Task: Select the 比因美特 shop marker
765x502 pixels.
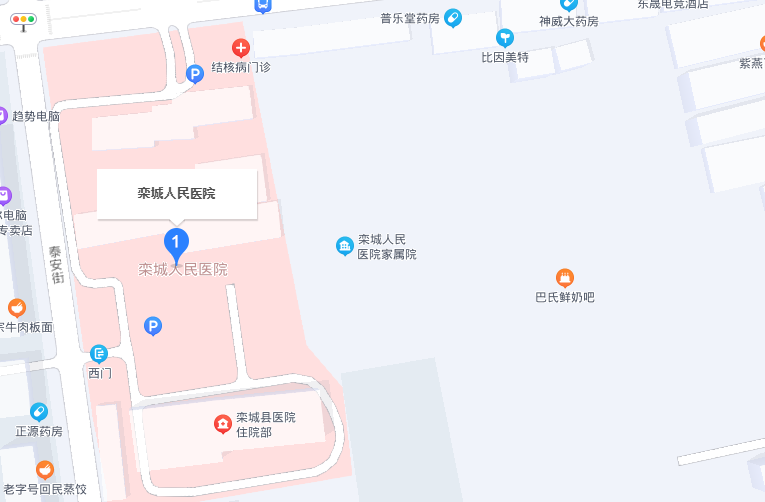Action: tap(505, 39)
